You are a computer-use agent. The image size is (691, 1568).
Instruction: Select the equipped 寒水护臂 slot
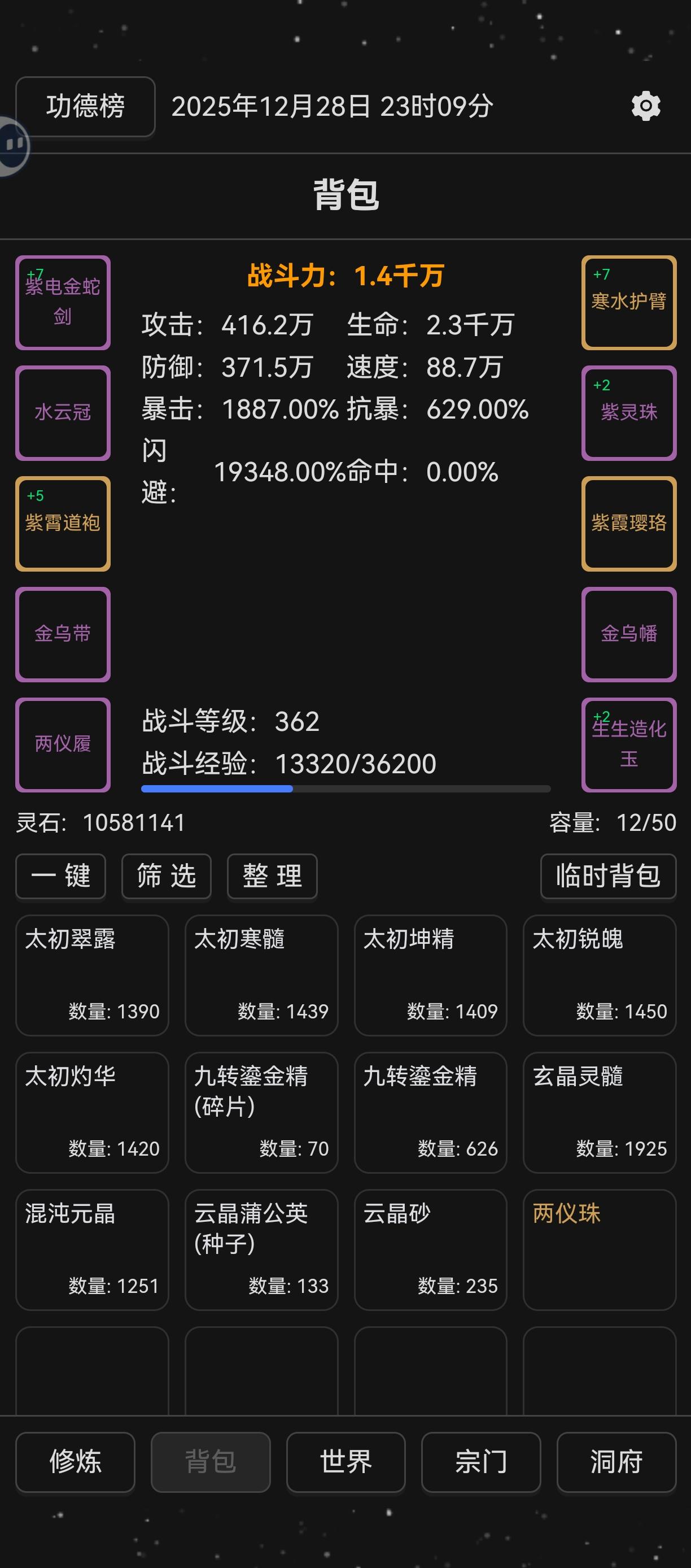pyautogui.click(x=629, y=303)
